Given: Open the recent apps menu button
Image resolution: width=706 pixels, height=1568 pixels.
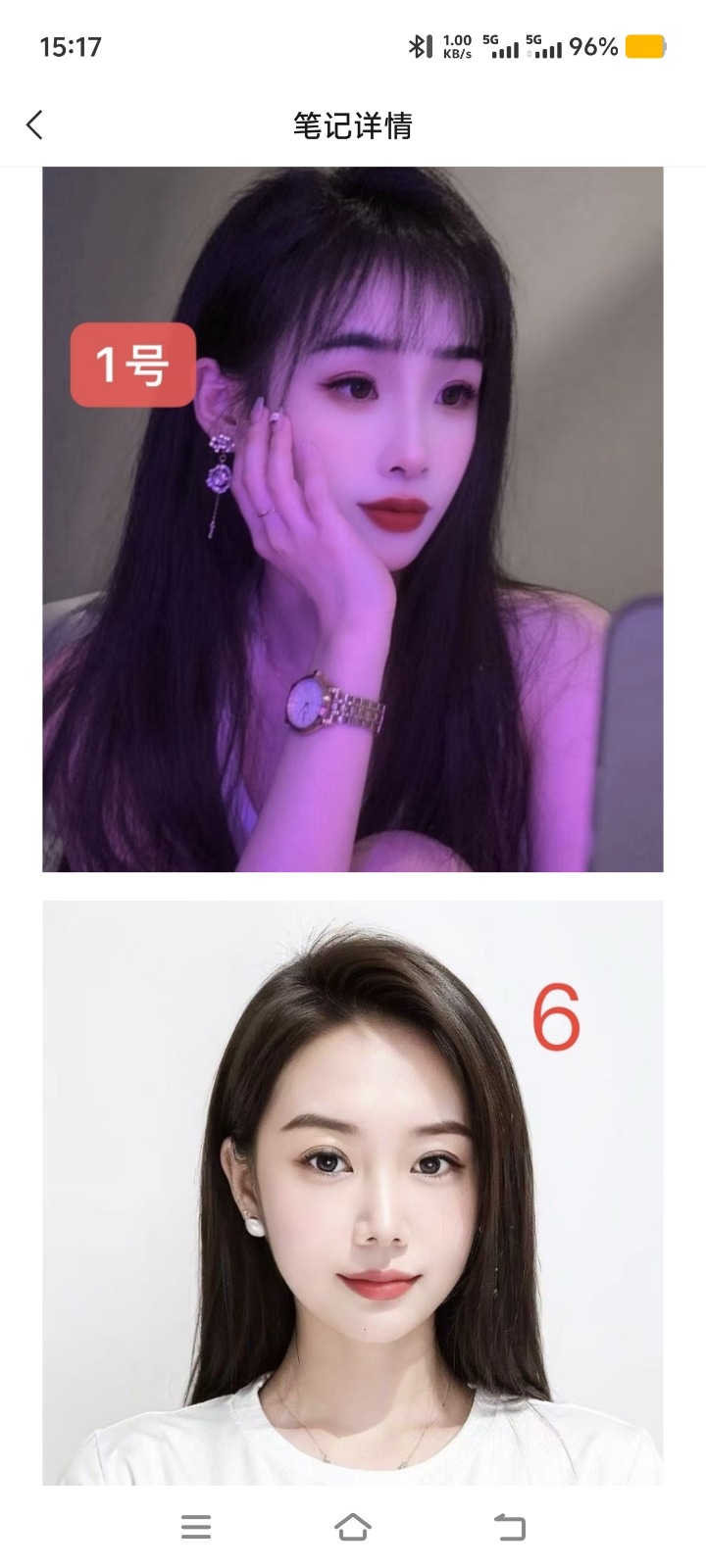Looking at the screenshot, I should (196, 1526).
